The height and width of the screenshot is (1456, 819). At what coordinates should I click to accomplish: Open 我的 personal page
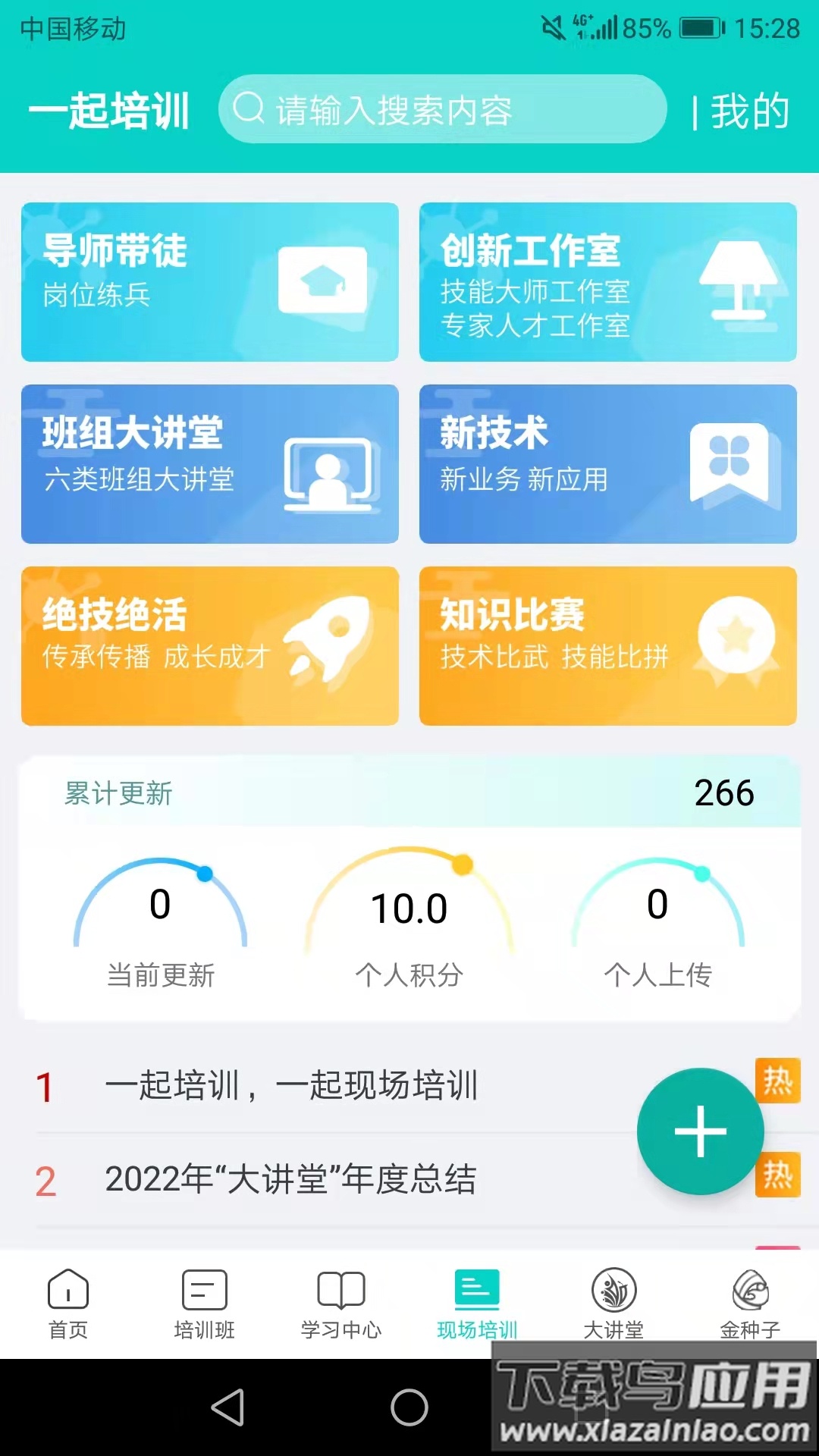[747, 110]
